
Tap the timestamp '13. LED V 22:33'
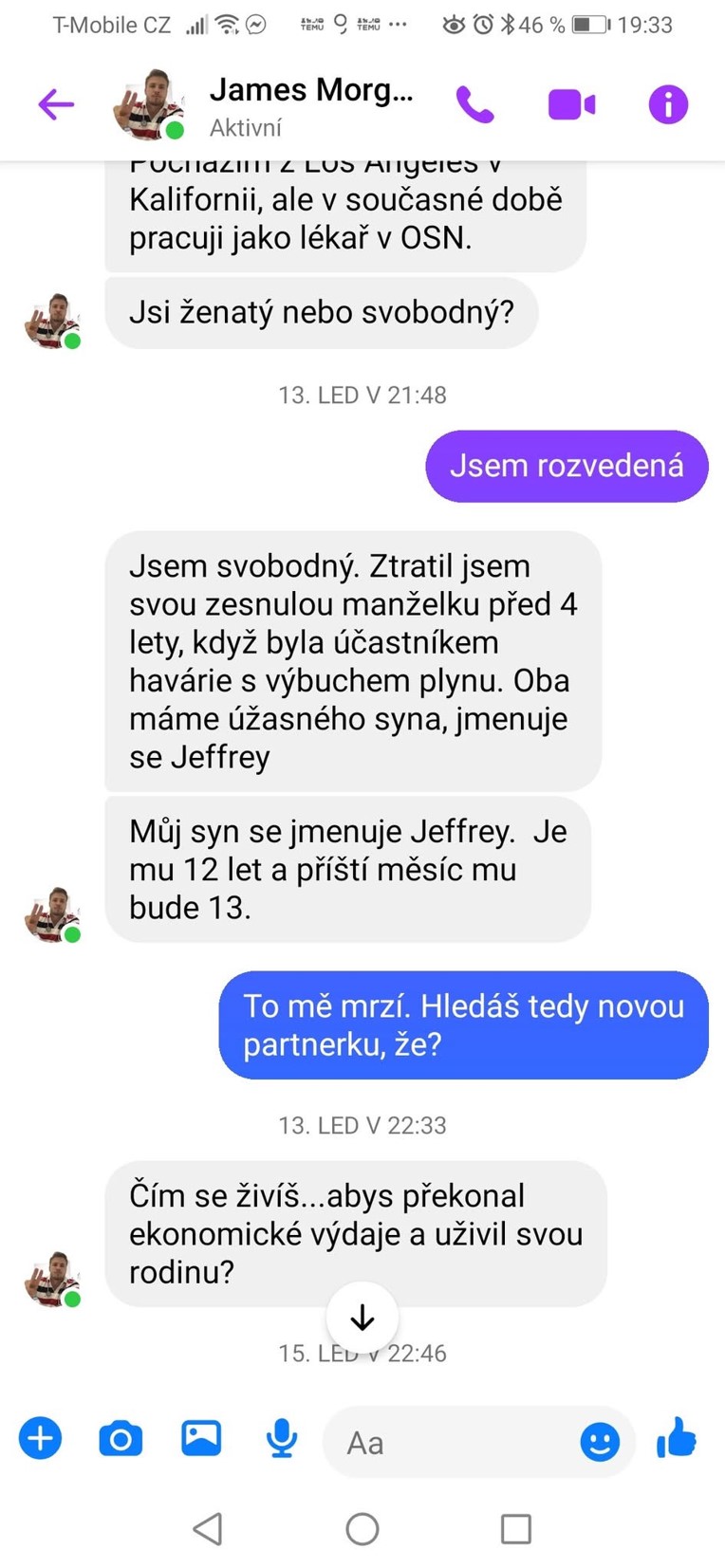tap(362, 1126)
